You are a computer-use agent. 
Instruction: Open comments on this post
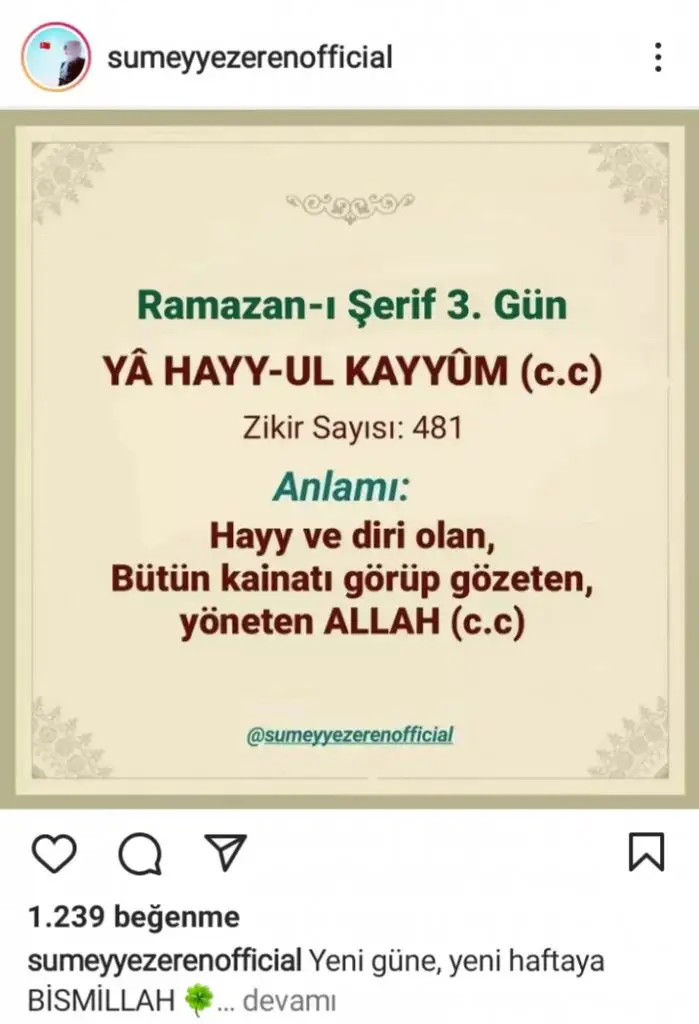pos(139,853)
